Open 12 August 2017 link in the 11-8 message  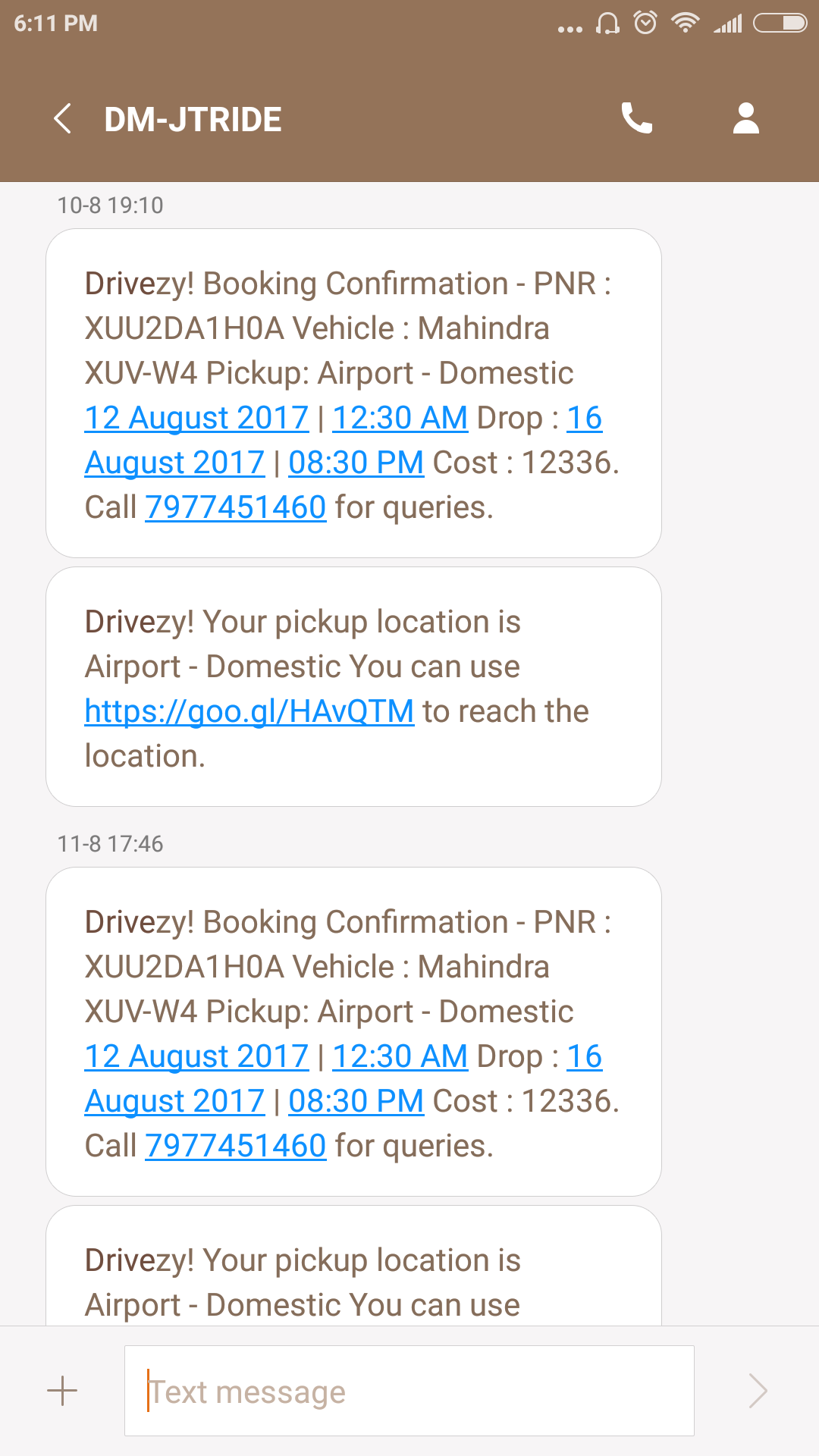(196, 1056)
